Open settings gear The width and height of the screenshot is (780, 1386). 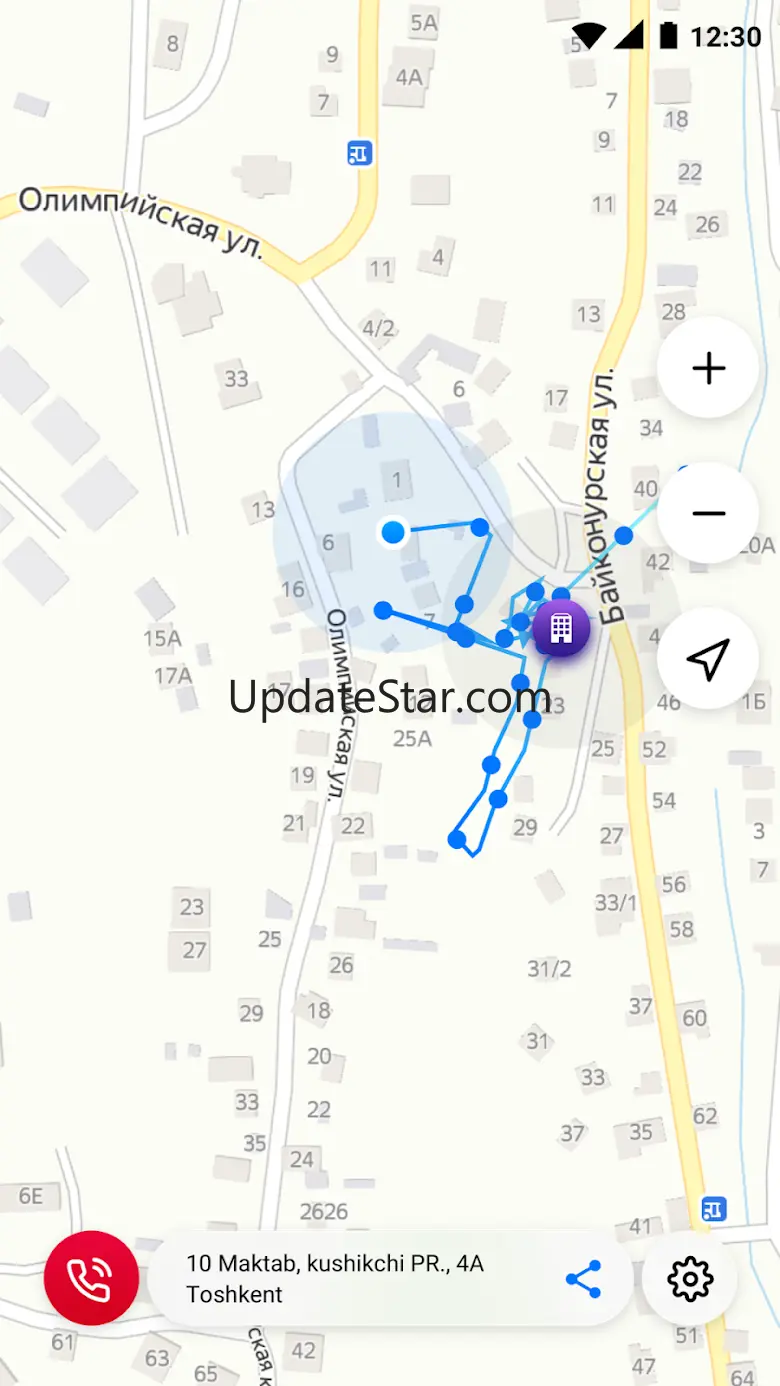pos(690,1278)
